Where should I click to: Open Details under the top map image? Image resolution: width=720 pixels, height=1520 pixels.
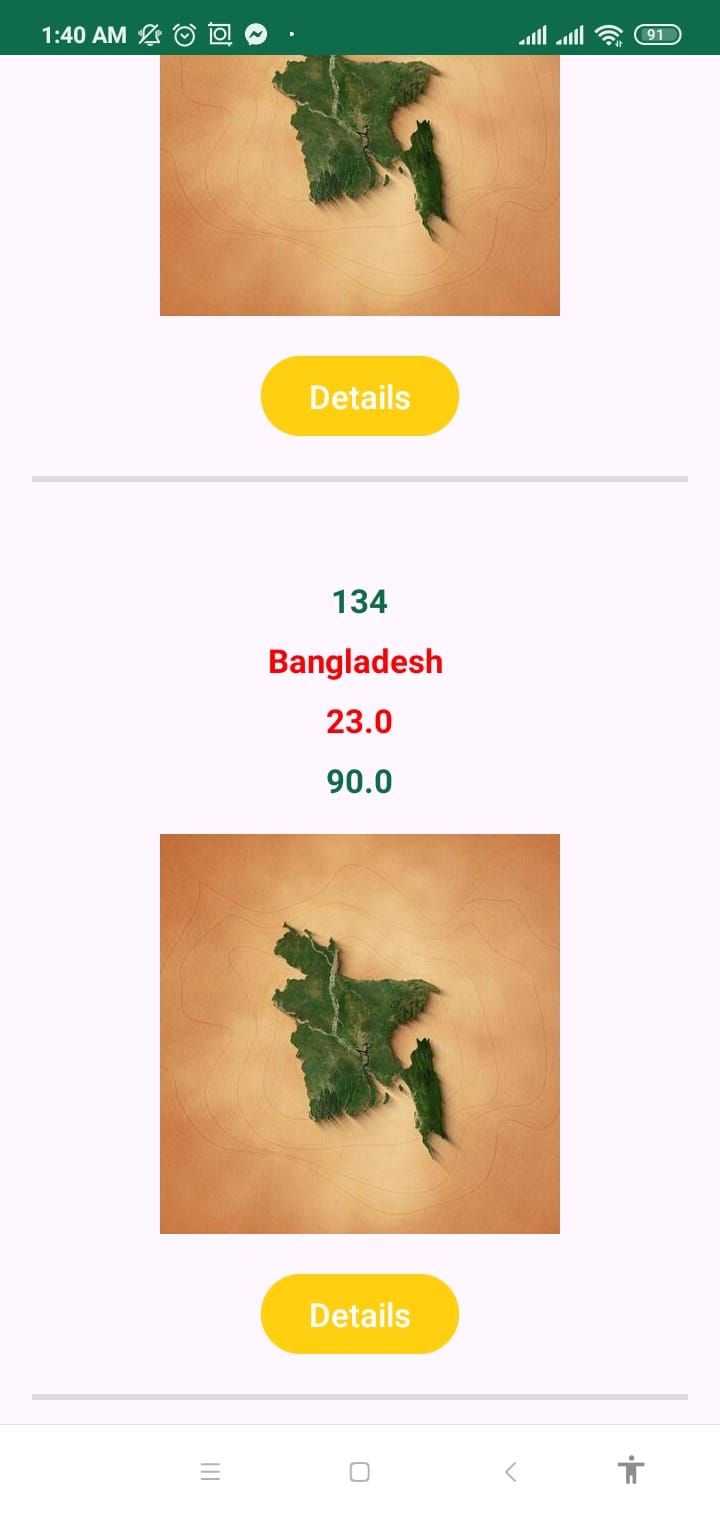coord(359,396)
